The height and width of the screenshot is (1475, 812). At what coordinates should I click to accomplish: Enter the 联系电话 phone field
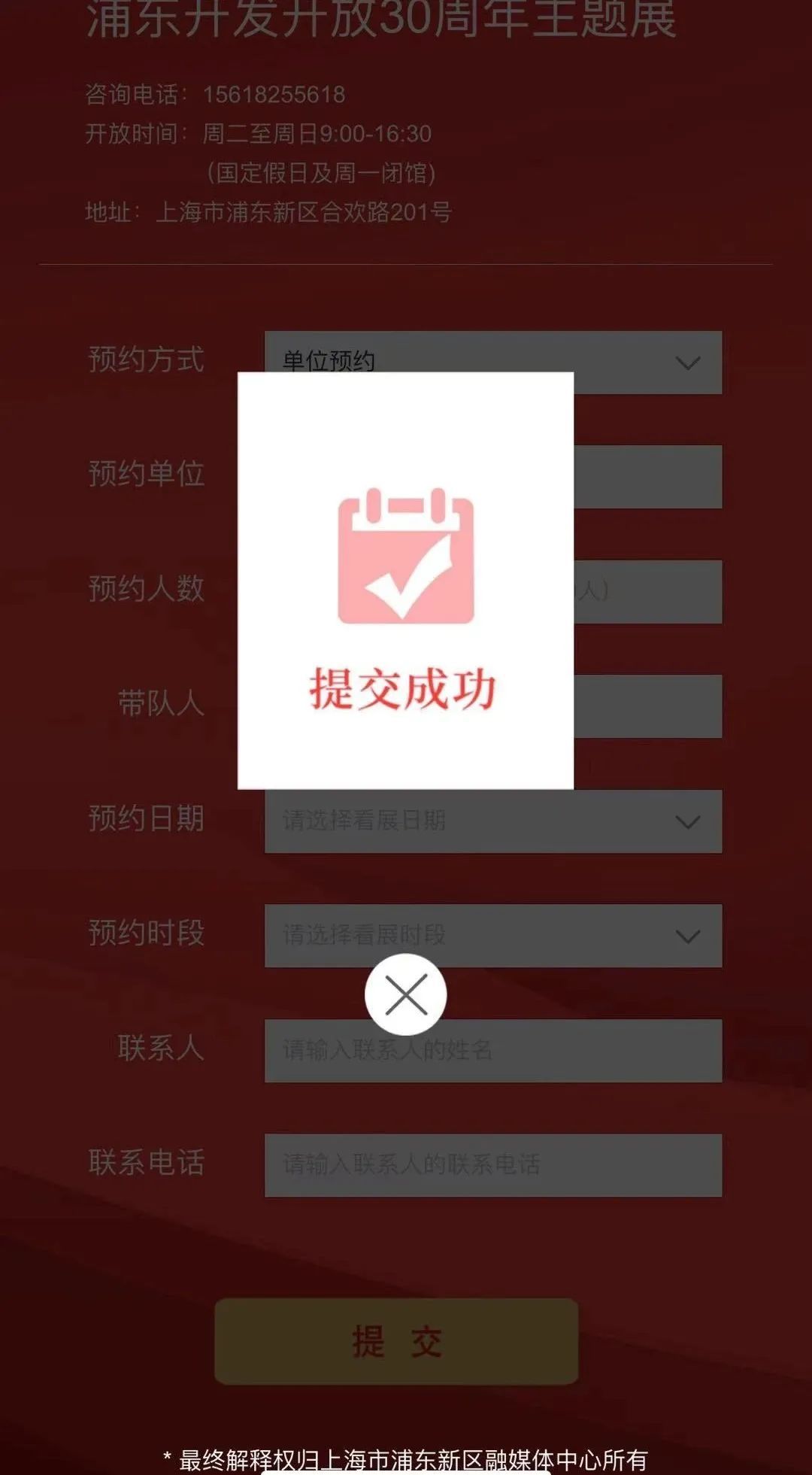[x=492, y=1164]
